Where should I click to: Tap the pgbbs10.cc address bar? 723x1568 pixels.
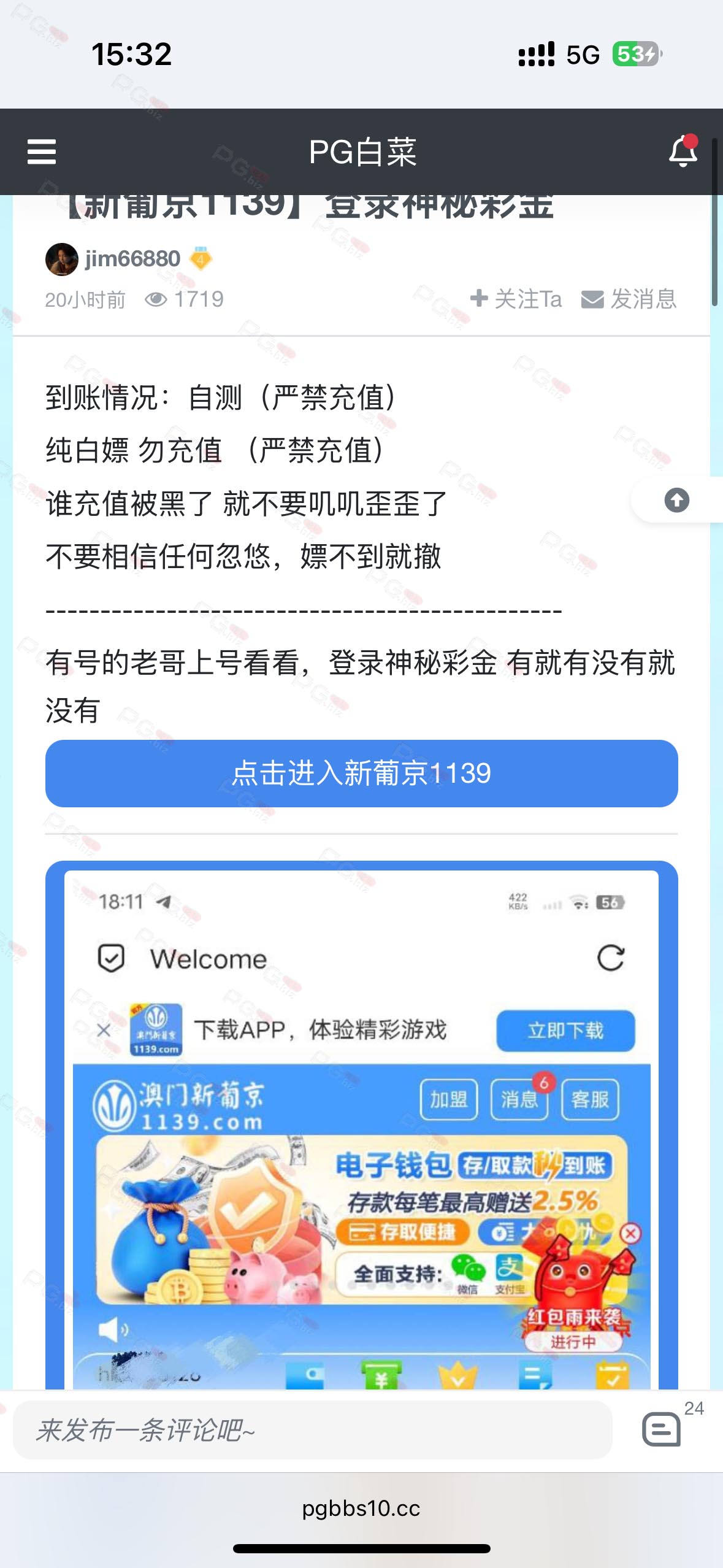[361, 1508]
